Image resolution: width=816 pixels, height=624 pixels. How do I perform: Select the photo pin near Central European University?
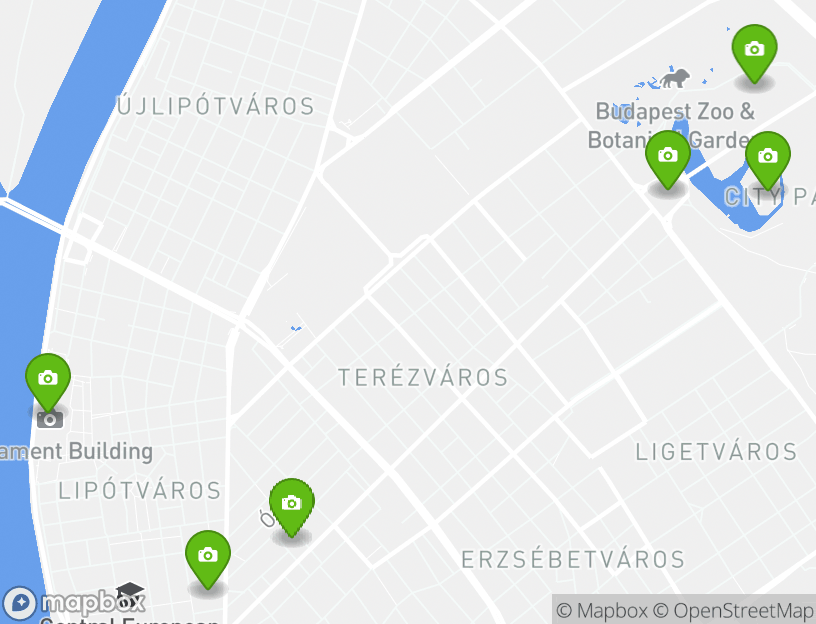(207, 556)
